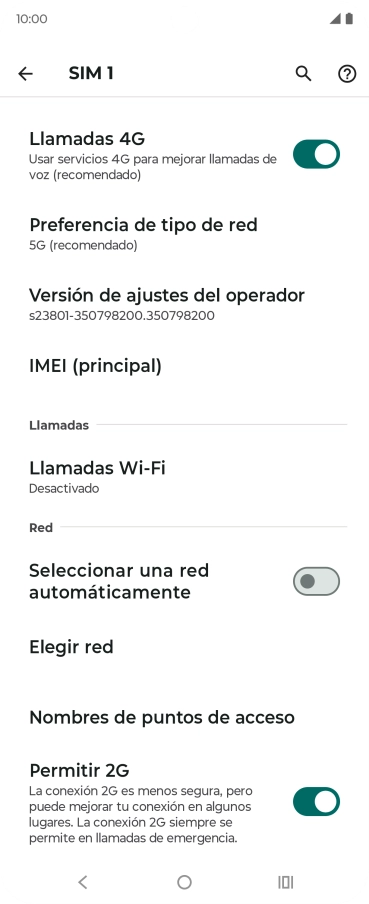369x904 pixels.
Task: Open Preferencia de tipo de red
Action: pos(184,233)
